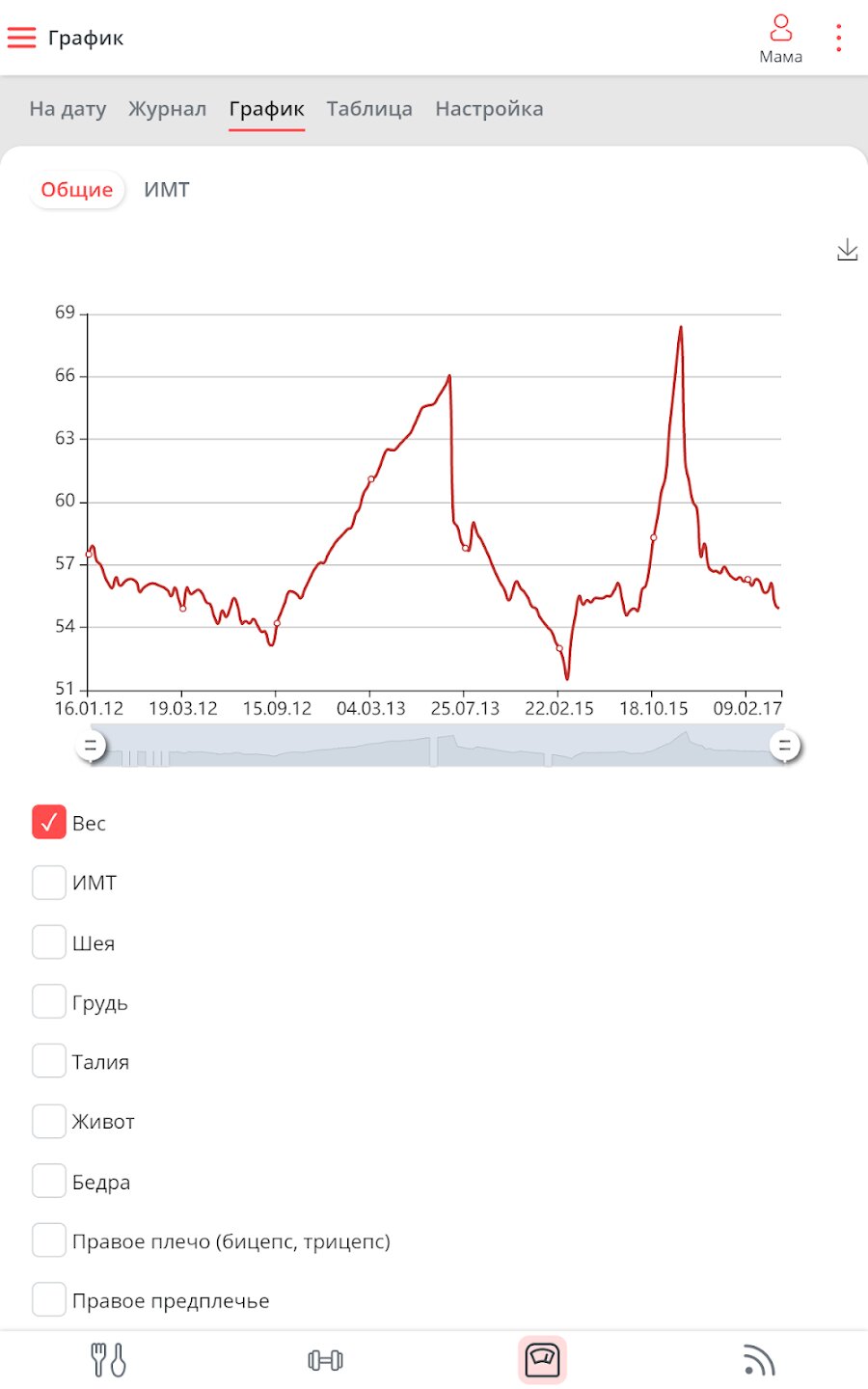Open the hamburger drawer menu
This screenshot has width=868, height=1389.
pyautogui.click(x=21, y=38)
